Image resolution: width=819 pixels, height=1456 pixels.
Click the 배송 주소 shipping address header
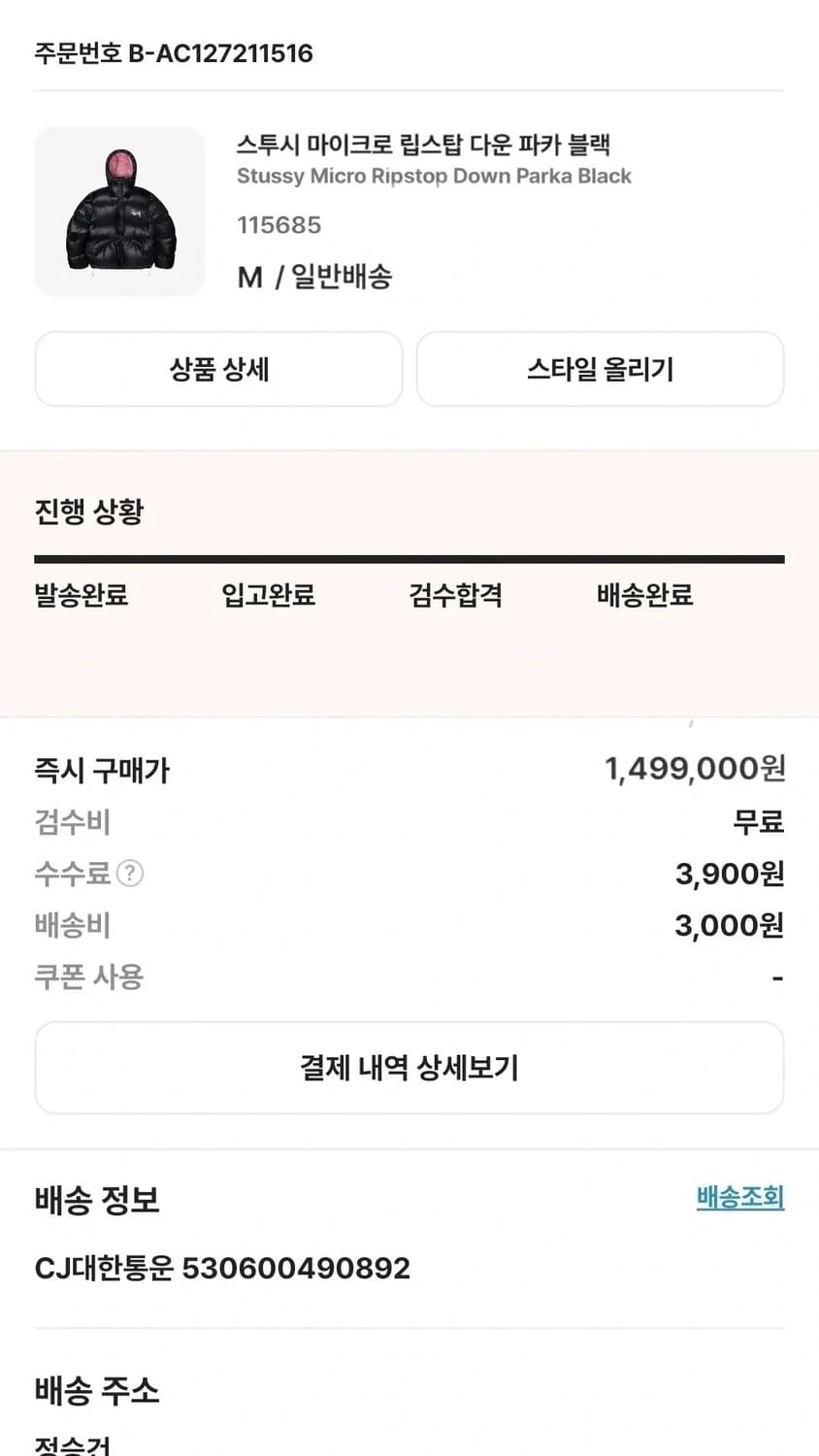[x=96, y=1391]
